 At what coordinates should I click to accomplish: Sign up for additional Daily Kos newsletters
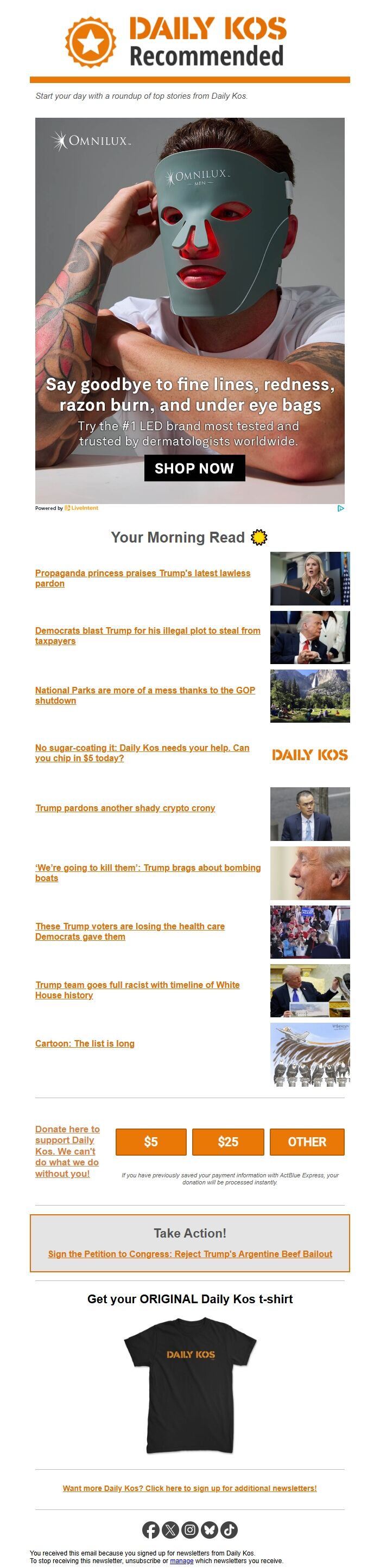[189, 1488]
